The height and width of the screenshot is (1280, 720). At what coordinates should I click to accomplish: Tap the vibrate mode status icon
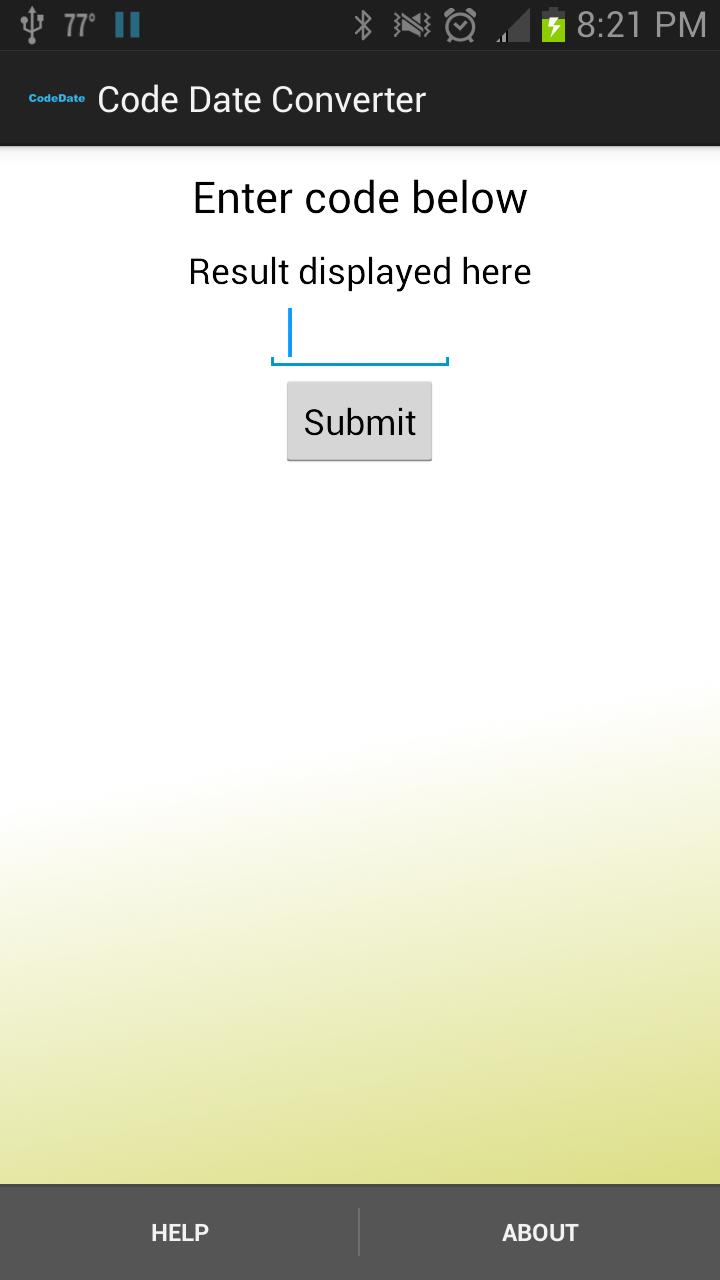tap(410, 23)
